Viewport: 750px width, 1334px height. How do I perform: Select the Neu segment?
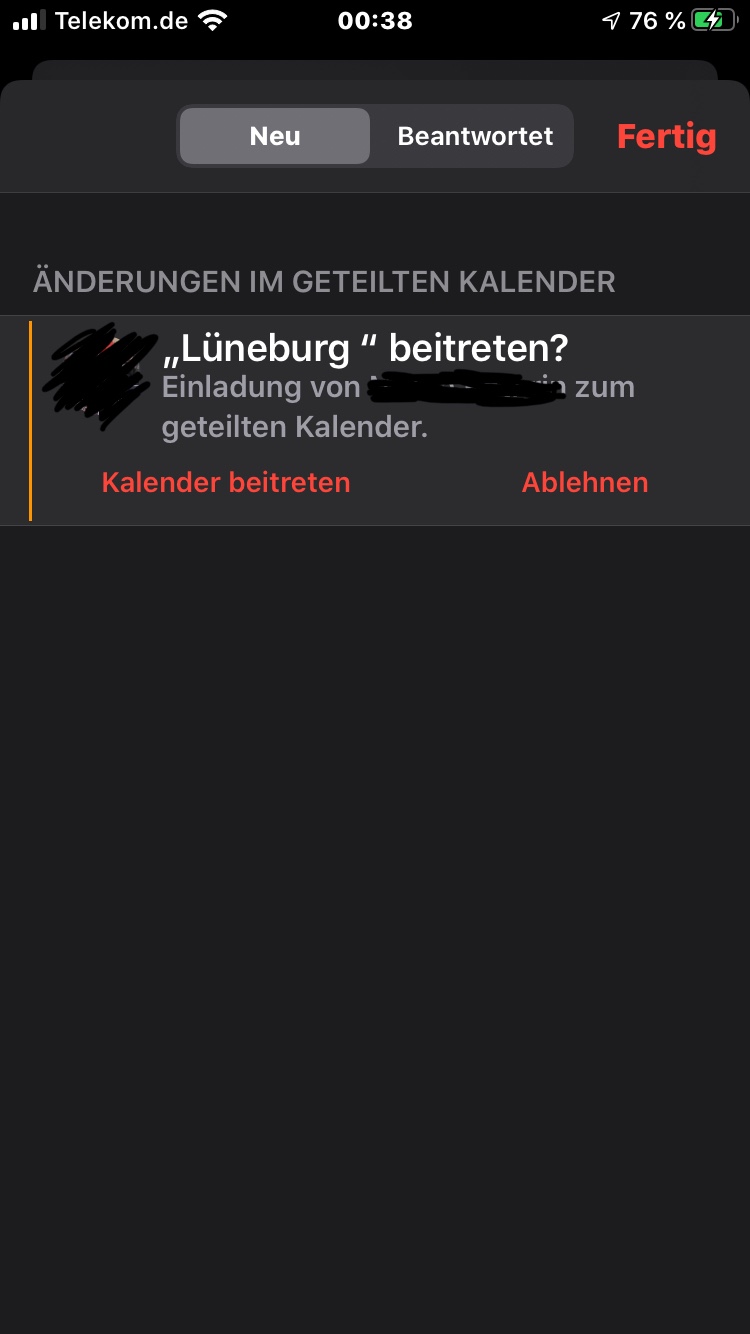click(275, 136)
